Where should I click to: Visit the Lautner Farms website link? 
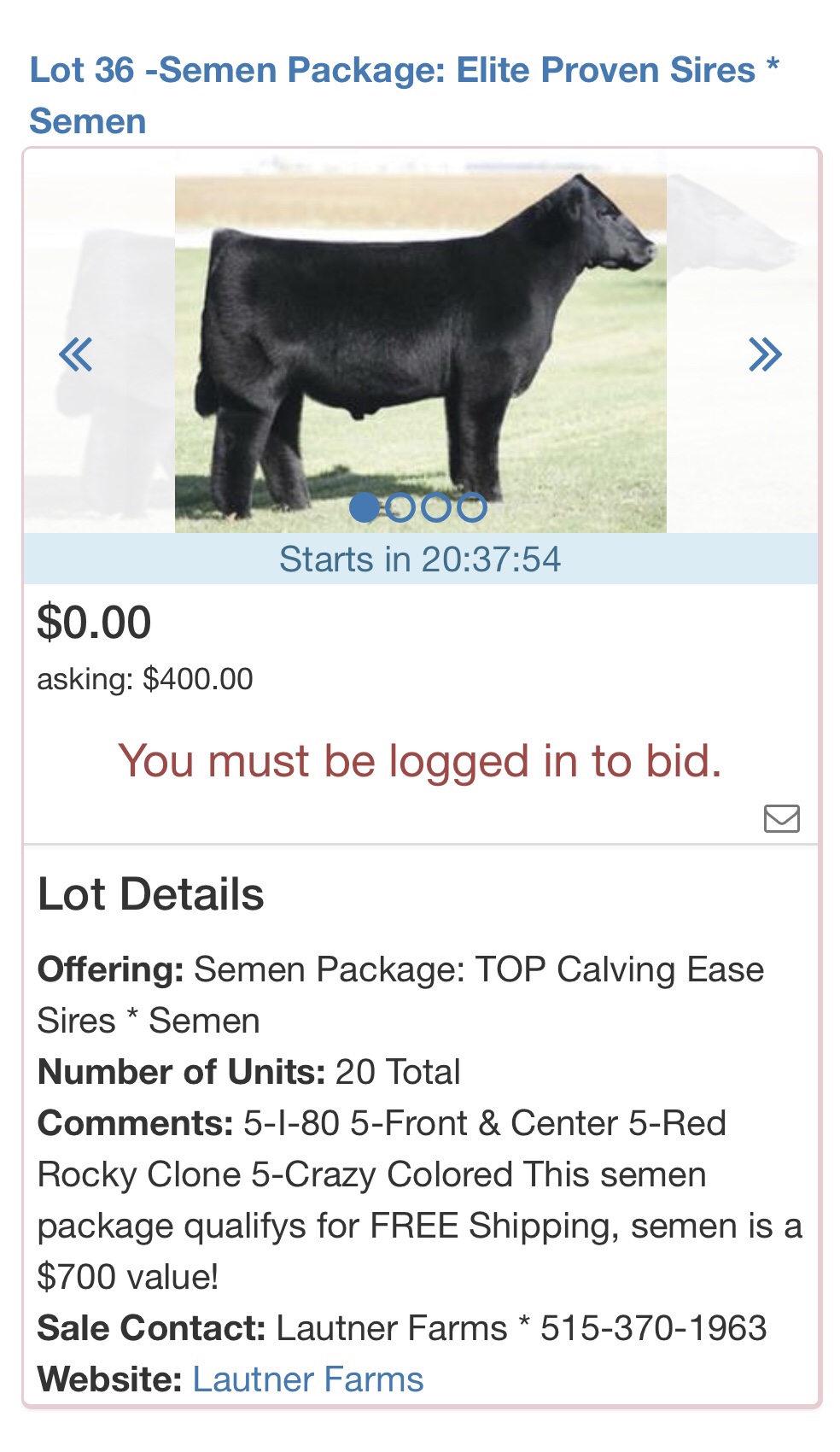coord(308,1379)
